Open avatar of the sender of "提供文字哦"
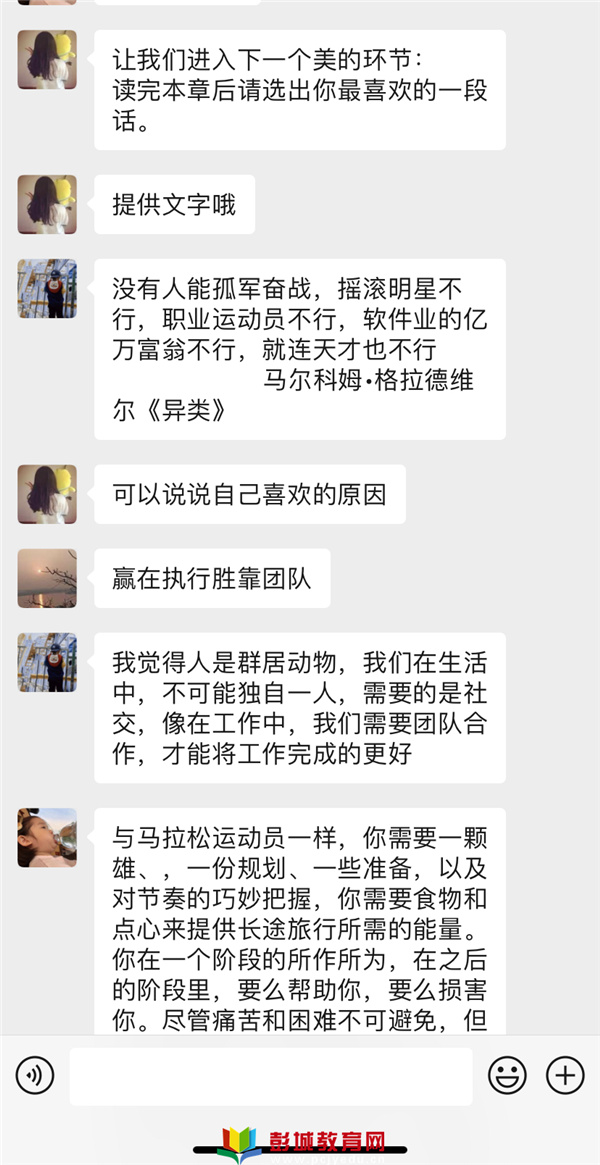600x1165 pixels. pos(47,205)
